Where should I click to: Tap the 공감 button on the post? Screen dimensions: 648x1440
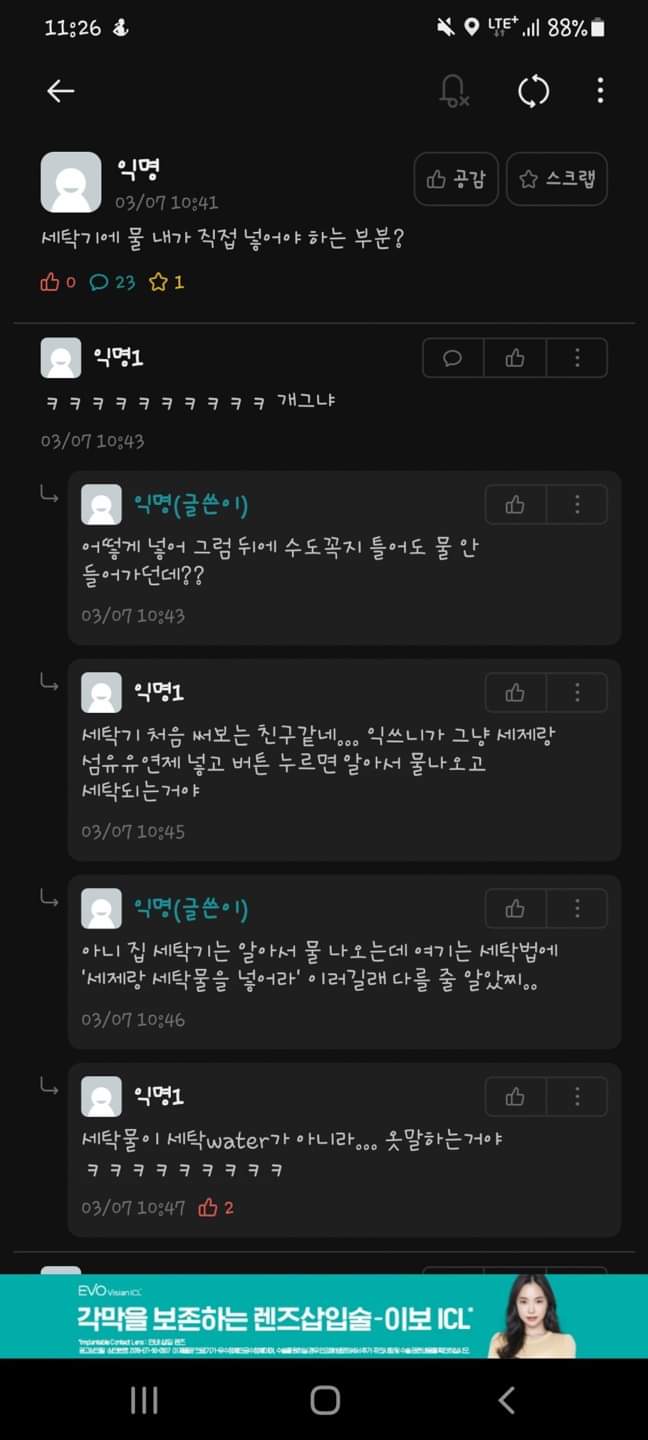pos(456,179)
